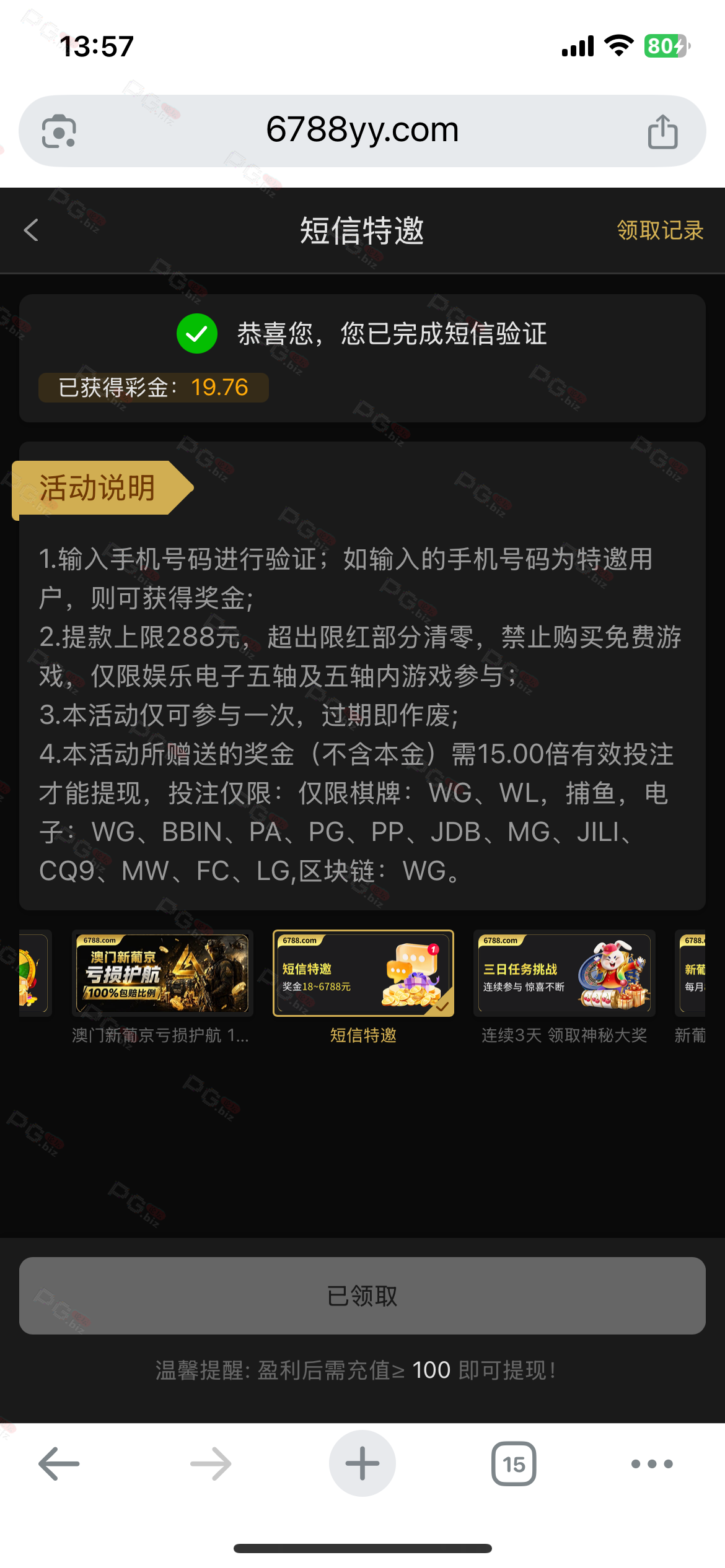Screen dimensions: 725x1568
Task: Open the camera search icon in address bar
Action: point(59,131)
